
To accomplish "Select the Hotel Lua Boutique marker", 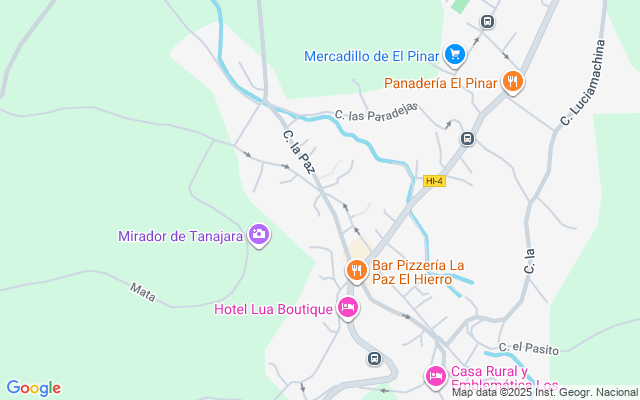I will pos(348,308).
